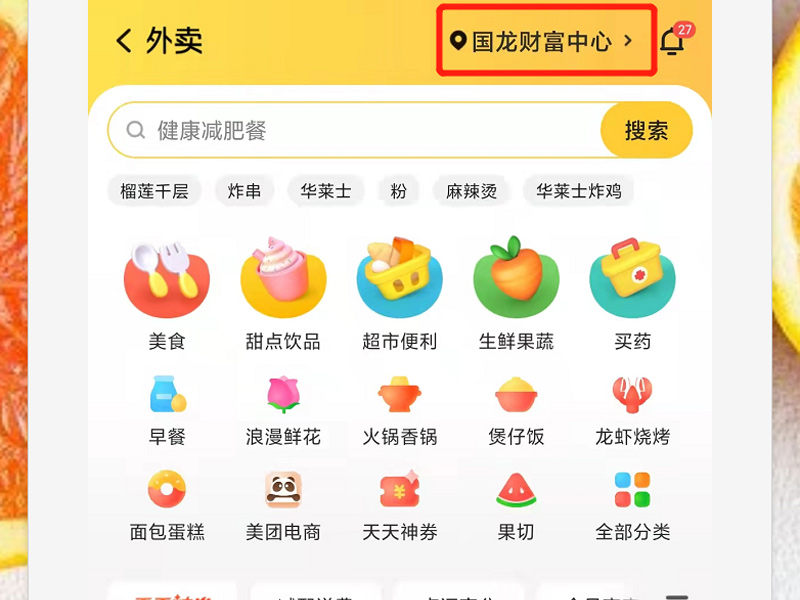View 全部分类 categories
The width and height of the screenshot is (800, 600).
pyautogui.click(x=632, y=505)
